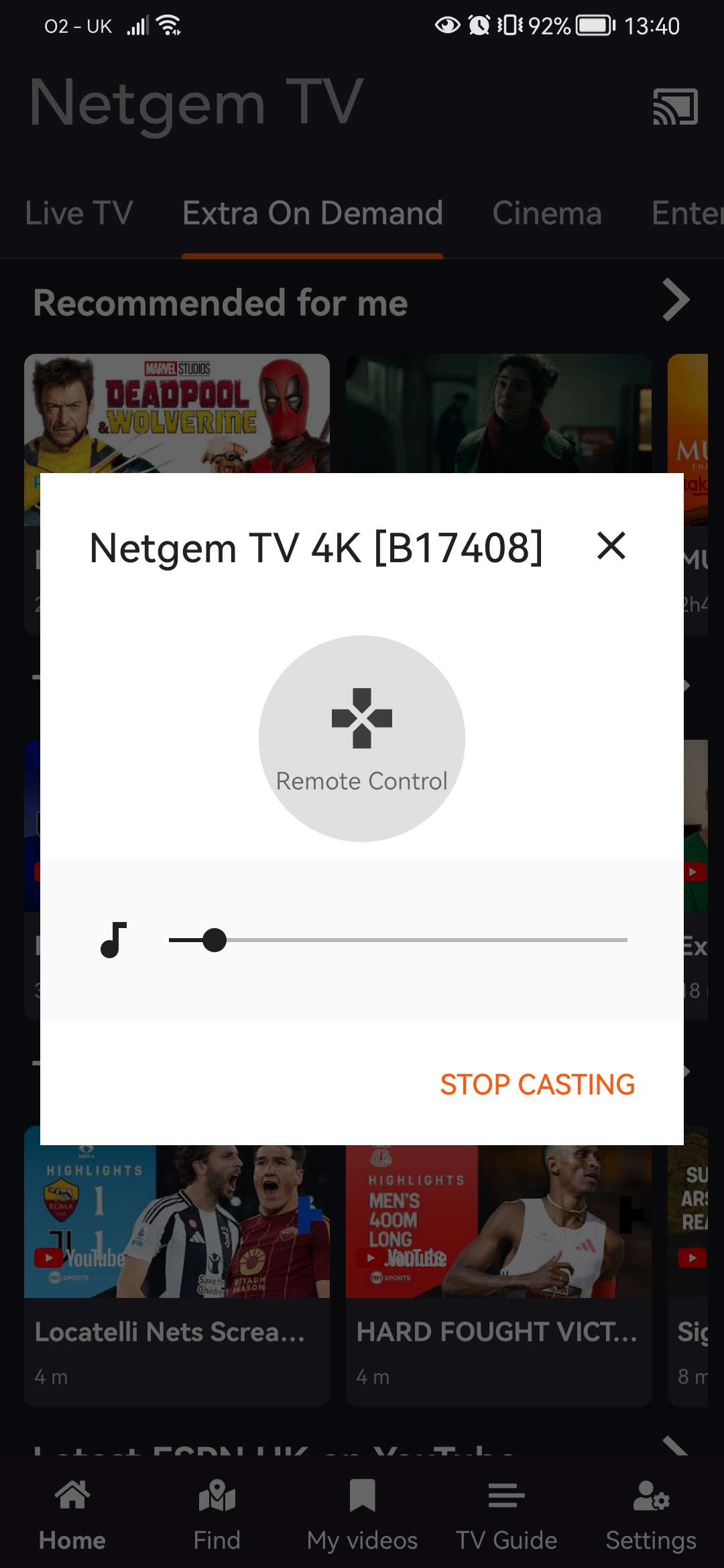The width and height of the screenshot is (724, 1568).
Task: Tap the music note volume icon
Action: [114, 940]
